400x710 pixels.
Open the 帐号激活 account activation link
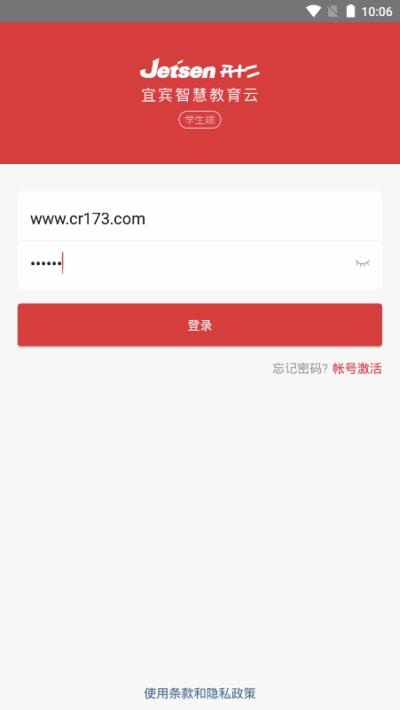click(357, 369)
